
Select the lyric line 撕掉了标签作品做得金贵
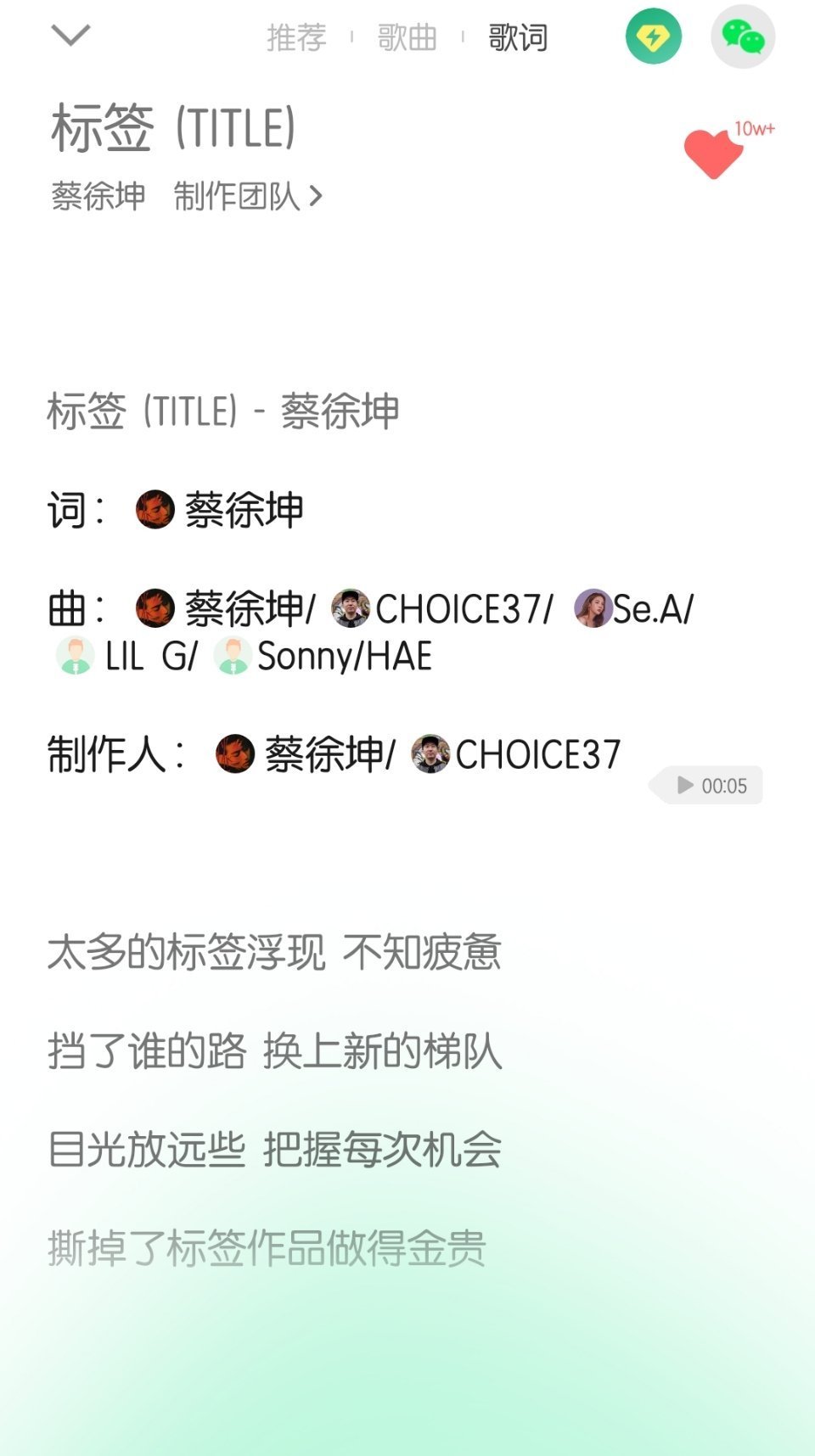pyautogui.click(x=267, y=1247)
